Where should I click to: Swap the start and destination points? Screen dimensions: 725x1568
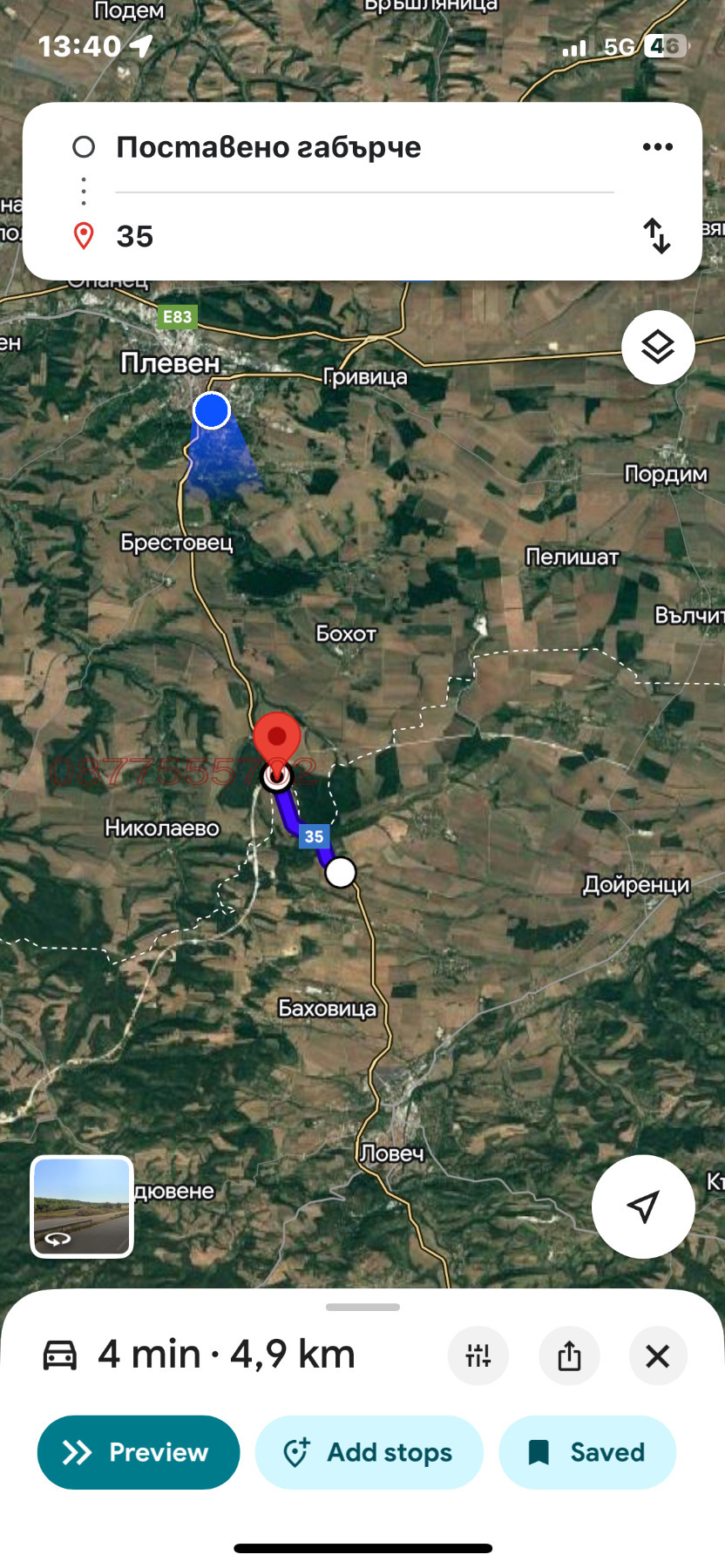point(657,236)
